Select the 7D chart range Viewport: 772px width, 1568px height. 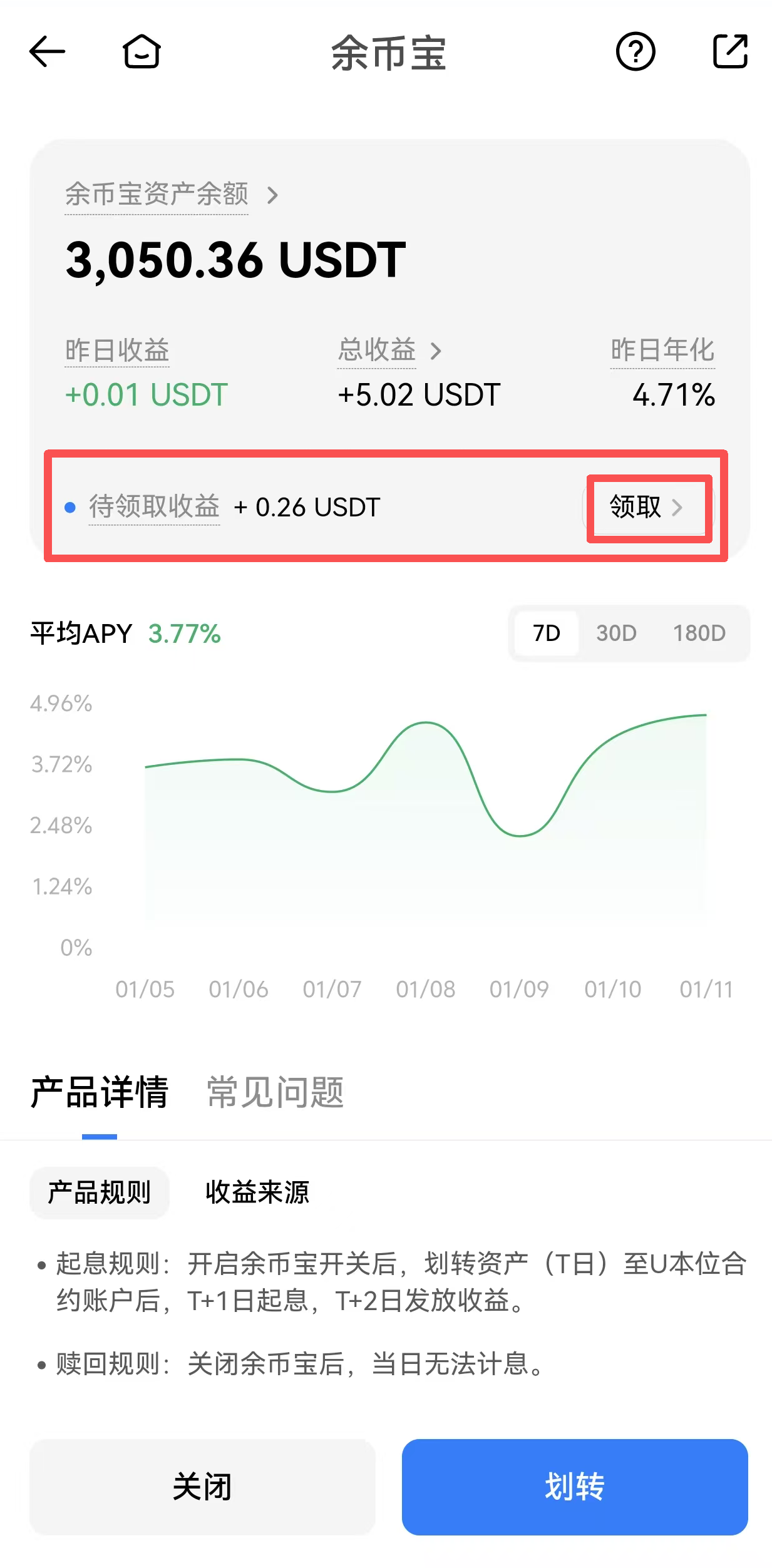coord(546,633)
